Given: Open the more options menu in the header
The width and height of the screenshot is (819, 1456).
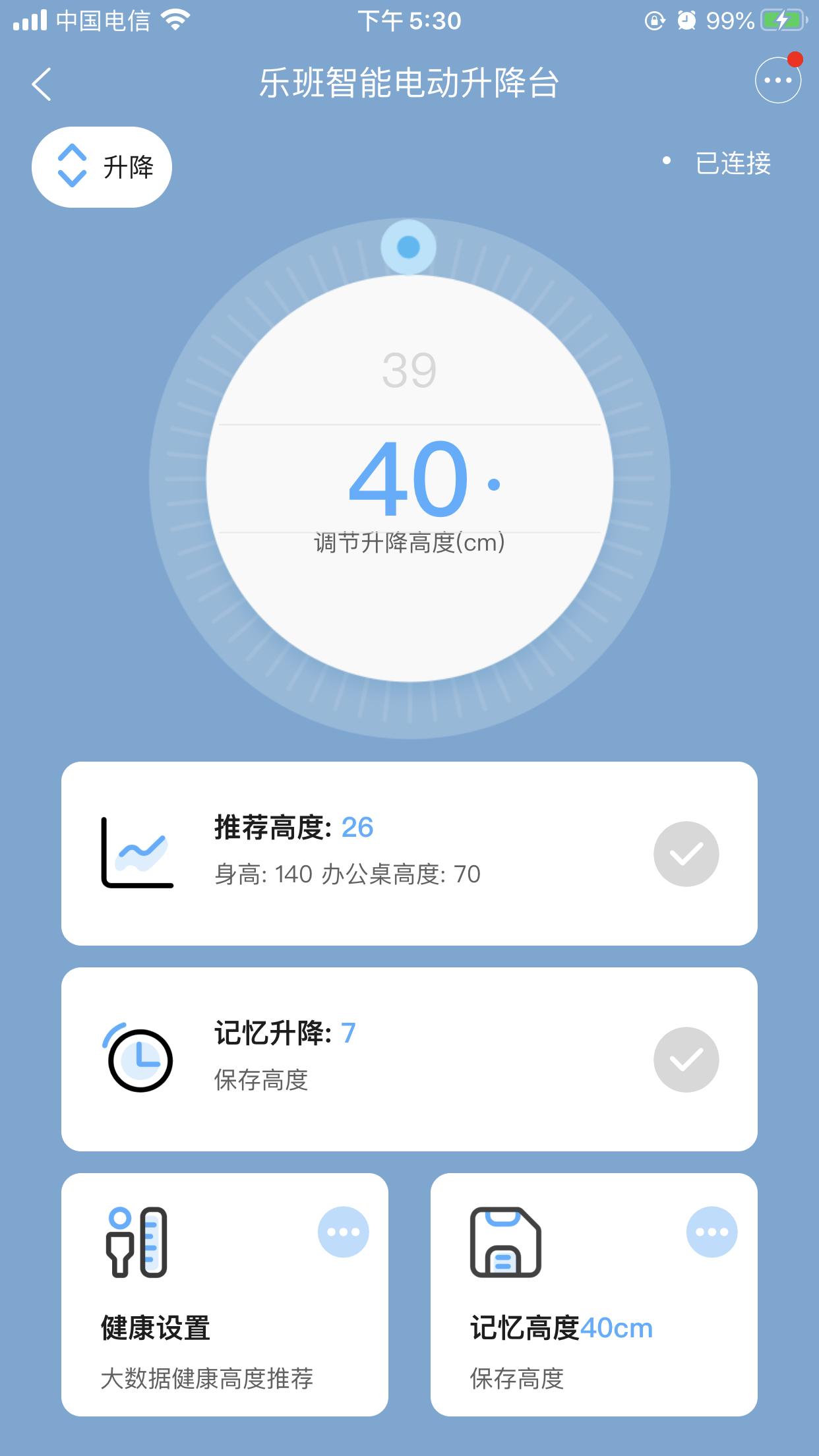Looking at the screenshot, I should 777,80.
